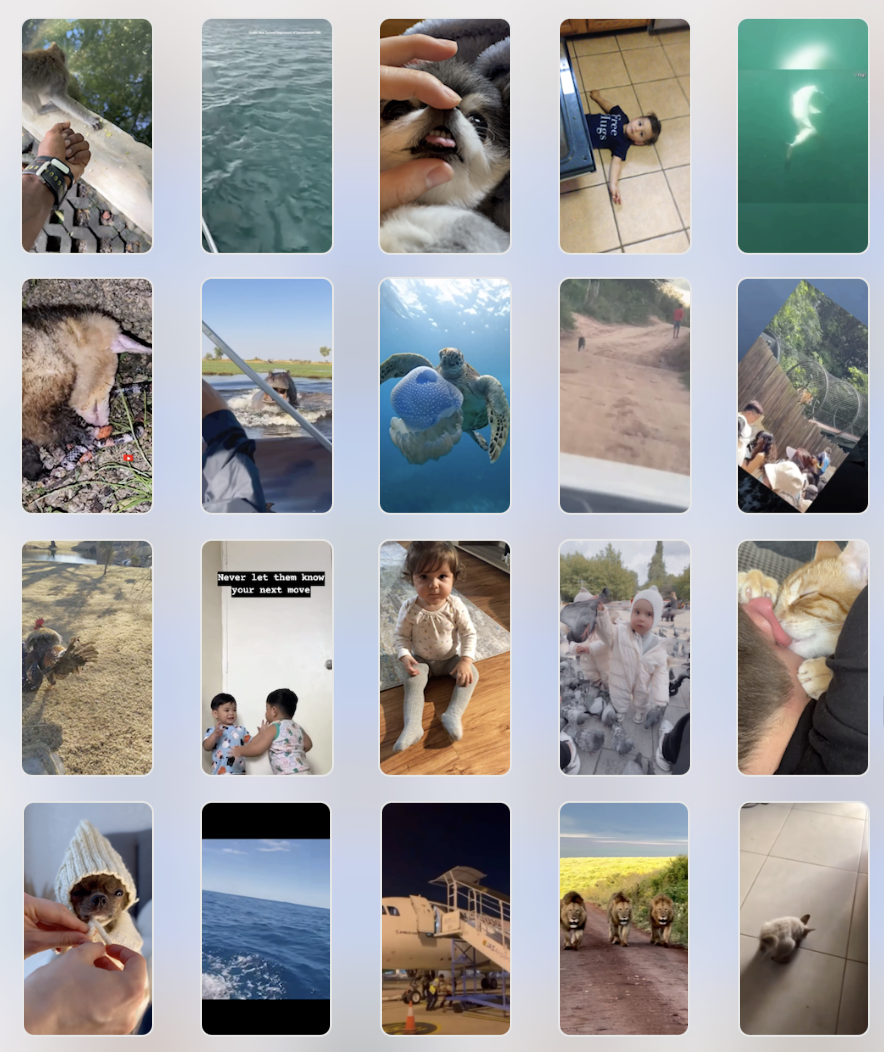The height and width of the screenshot is (1052, 884).
Task: Play the hippo chasing the boat video
Action: 266,396
